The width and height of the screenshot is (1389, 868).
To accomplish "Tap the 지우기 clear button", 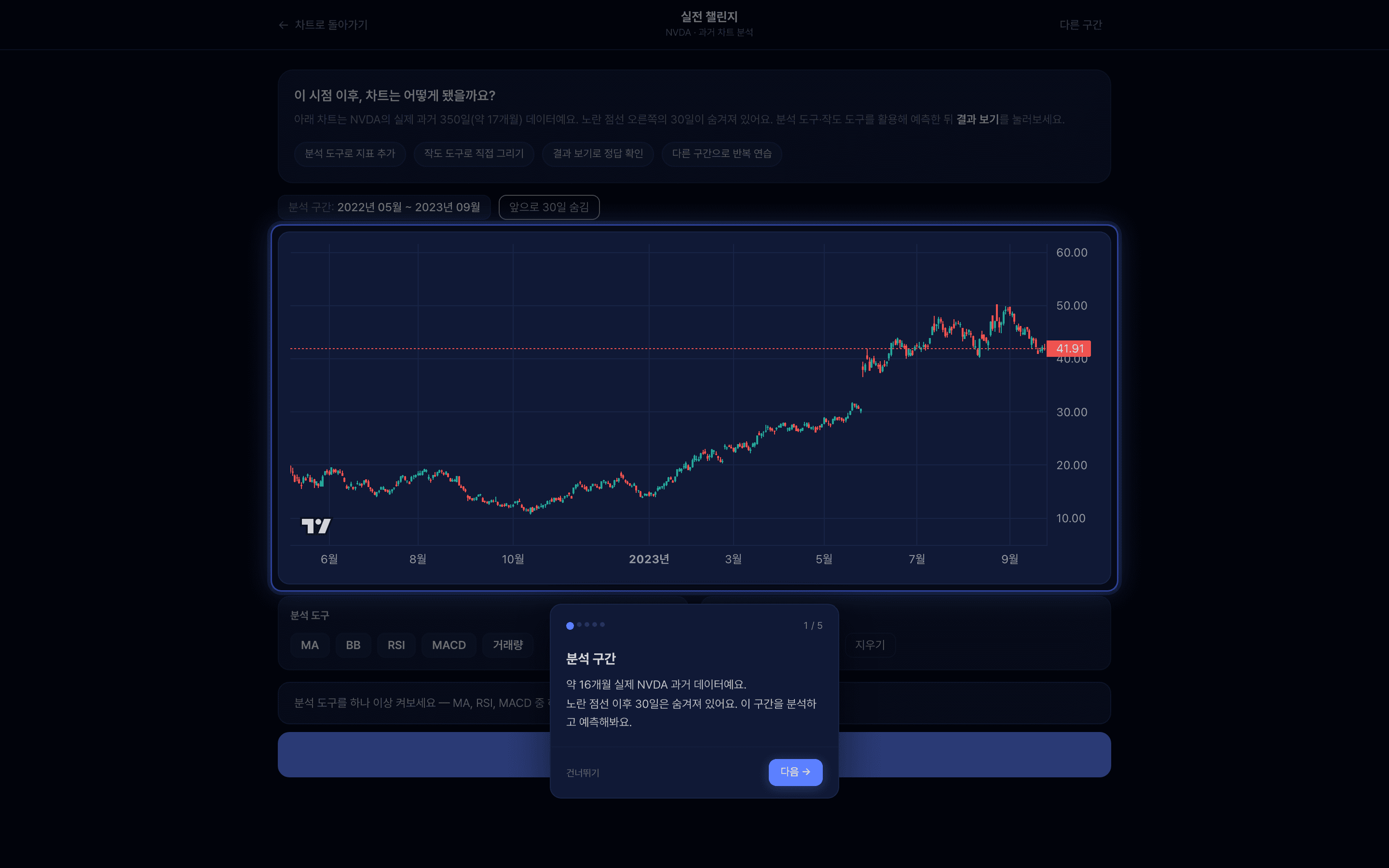I will (870, 645).
